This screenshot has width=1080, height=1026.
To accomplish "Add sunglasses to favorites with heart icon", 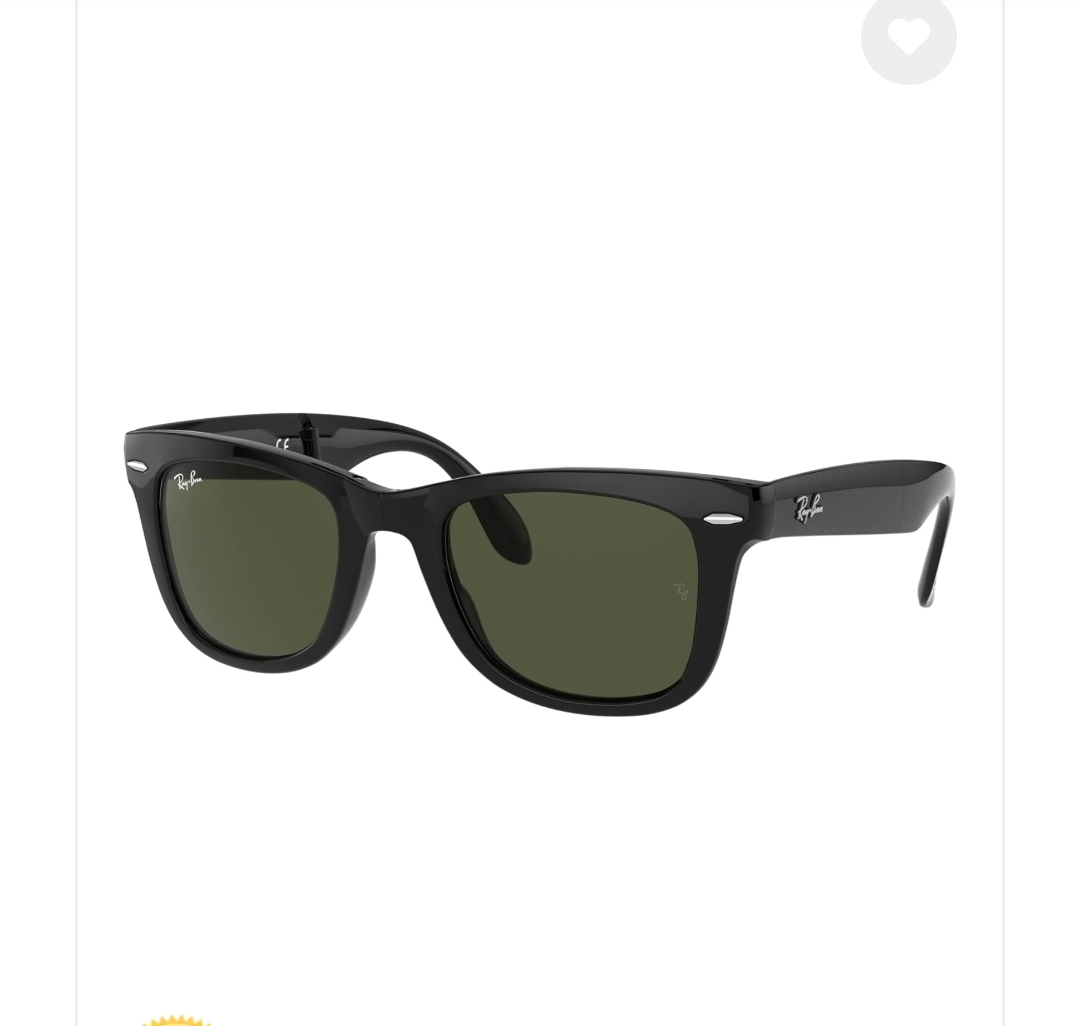I will 908,38.
